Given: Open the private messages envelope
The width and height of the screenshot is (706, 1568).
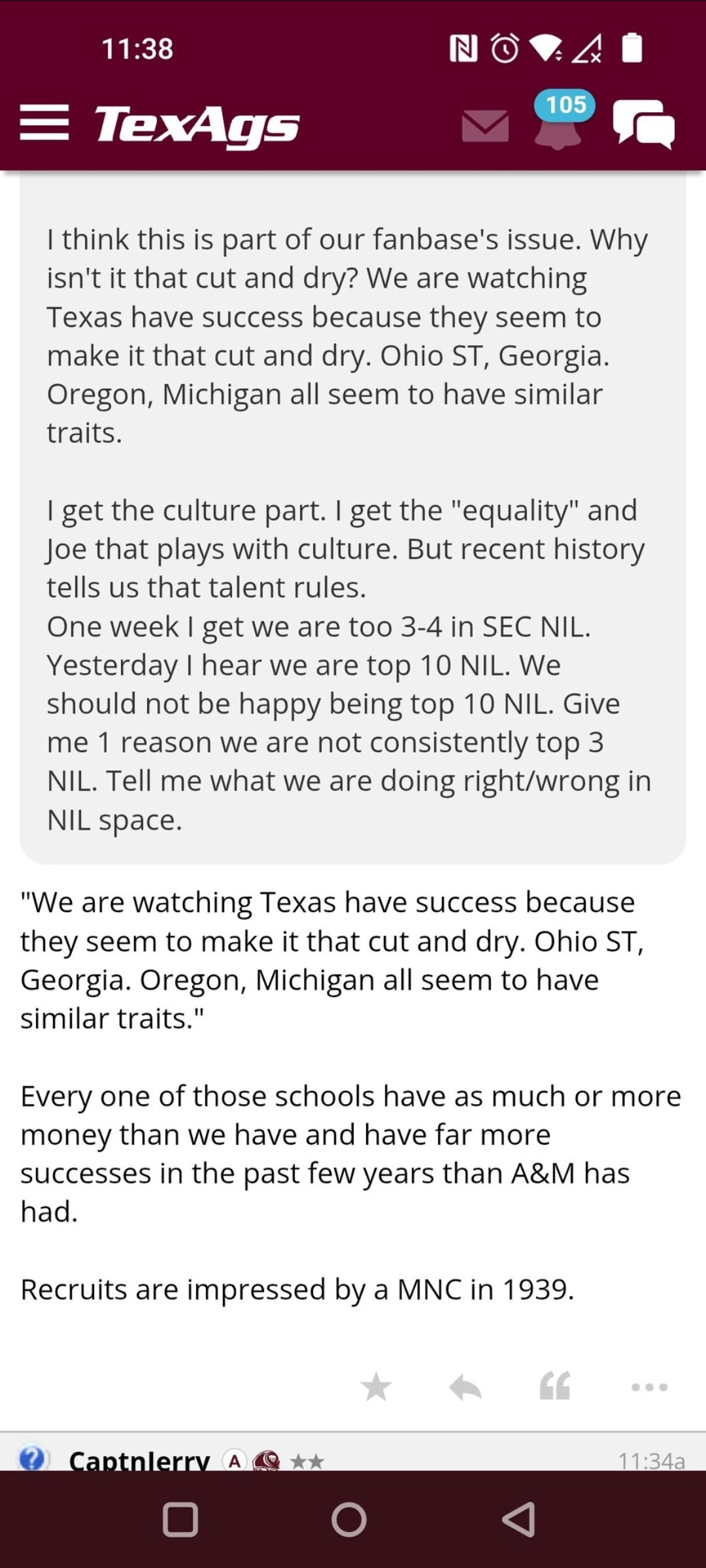Looking at the screenshot, I should [485, 126].
